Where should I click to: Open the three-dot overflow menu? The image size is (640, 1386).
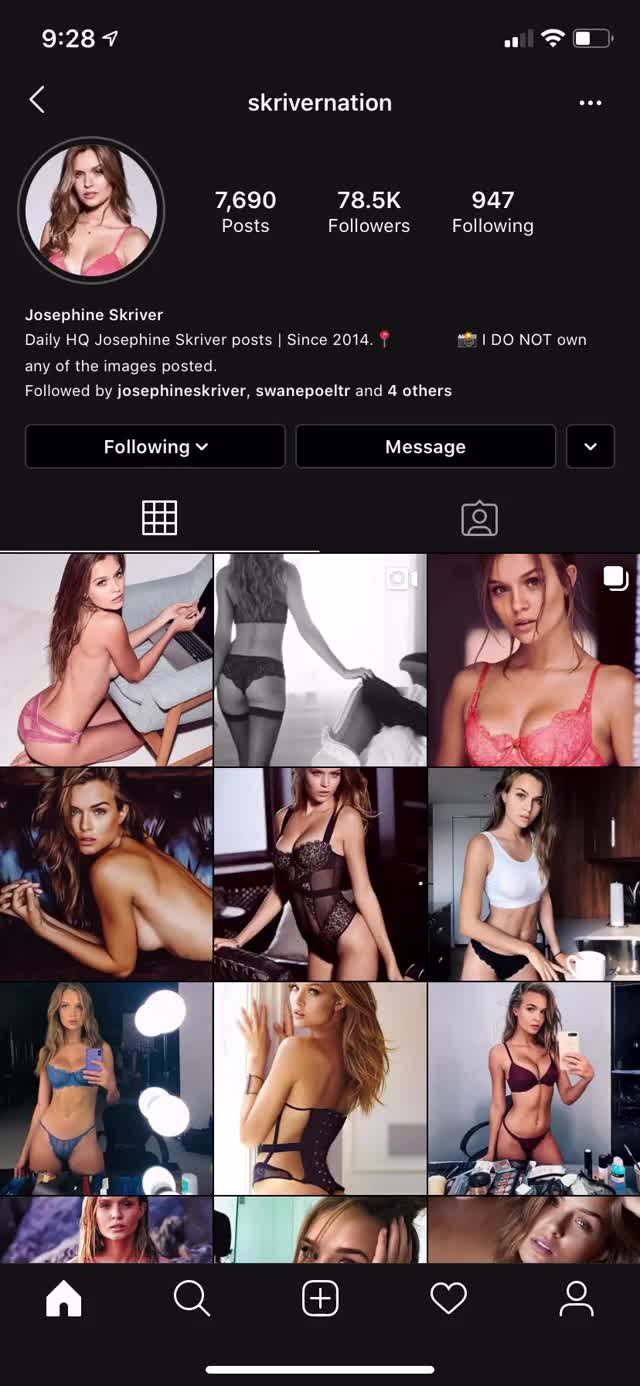pos(590,103)
